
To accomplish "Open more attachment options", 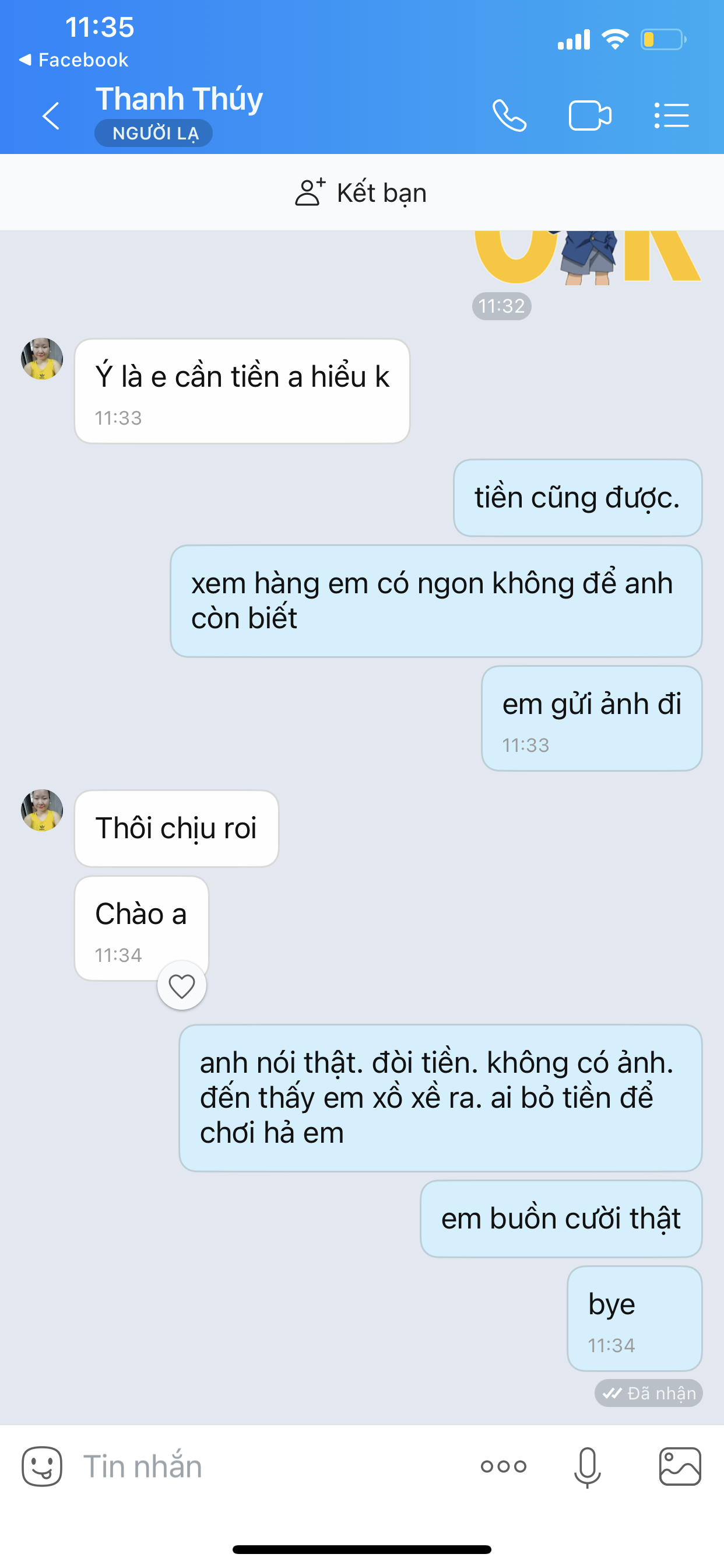I will pyautogui.click(x=503, y=1466).
